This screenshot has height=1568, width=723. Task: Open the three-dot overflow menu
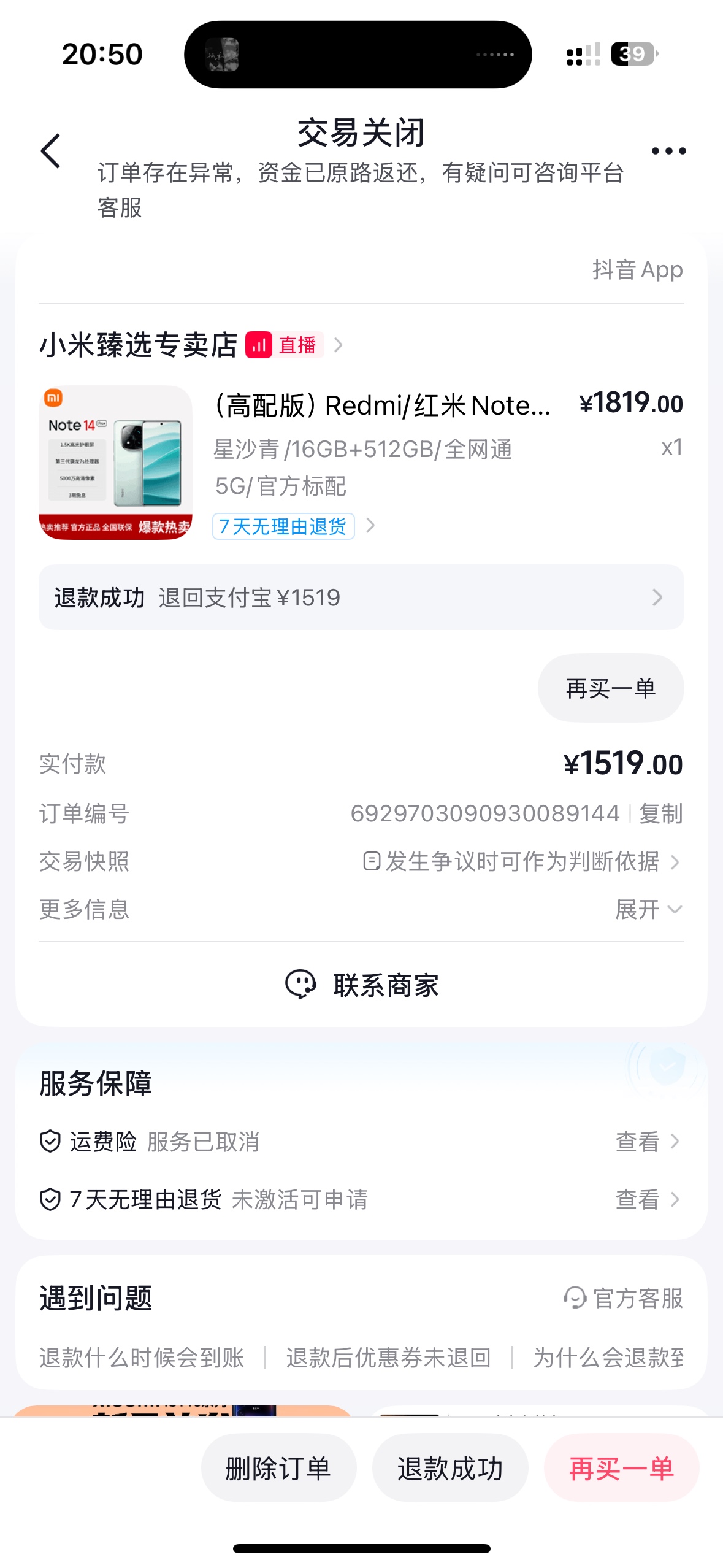[668, 151]
